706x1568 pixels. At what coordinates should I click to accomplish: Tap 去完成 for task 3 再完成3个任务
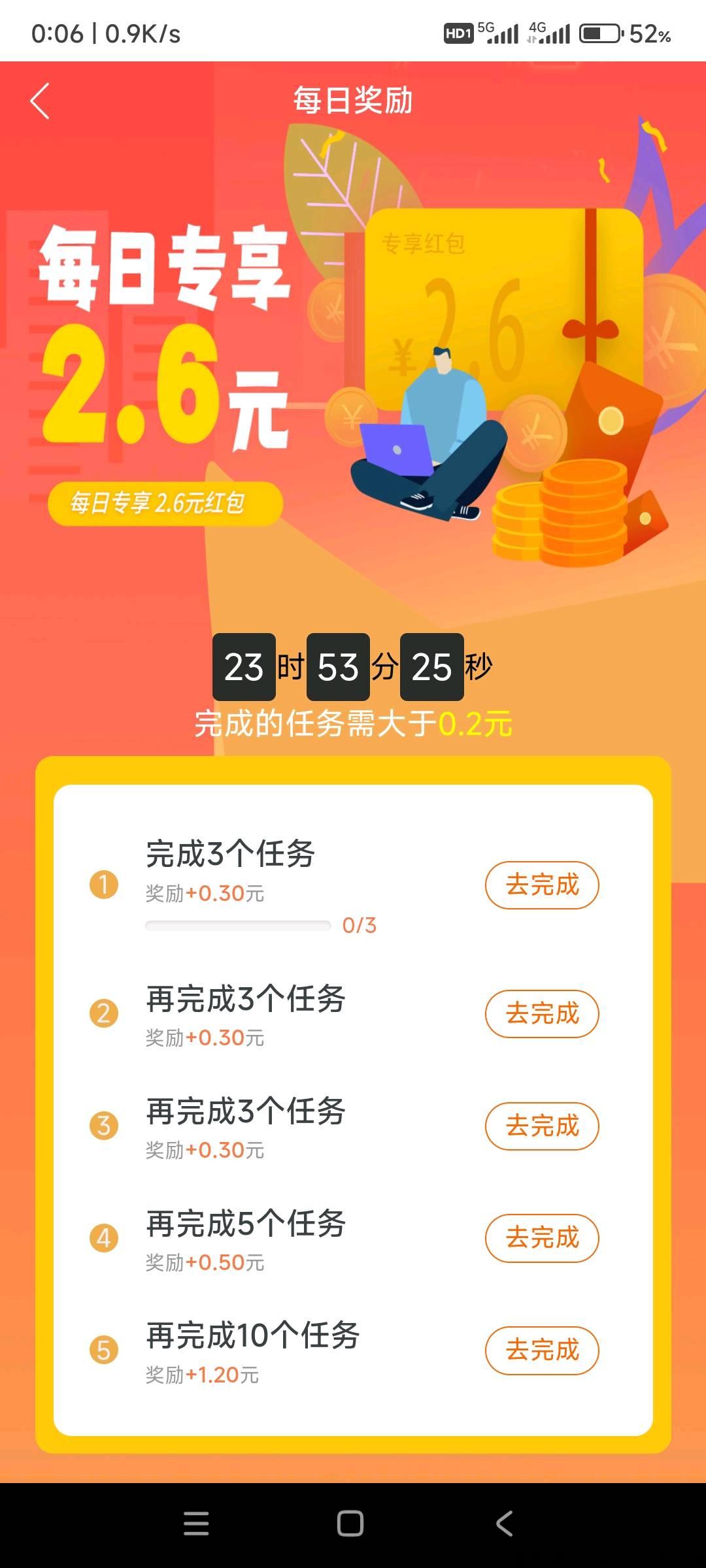coord(541,1126)
